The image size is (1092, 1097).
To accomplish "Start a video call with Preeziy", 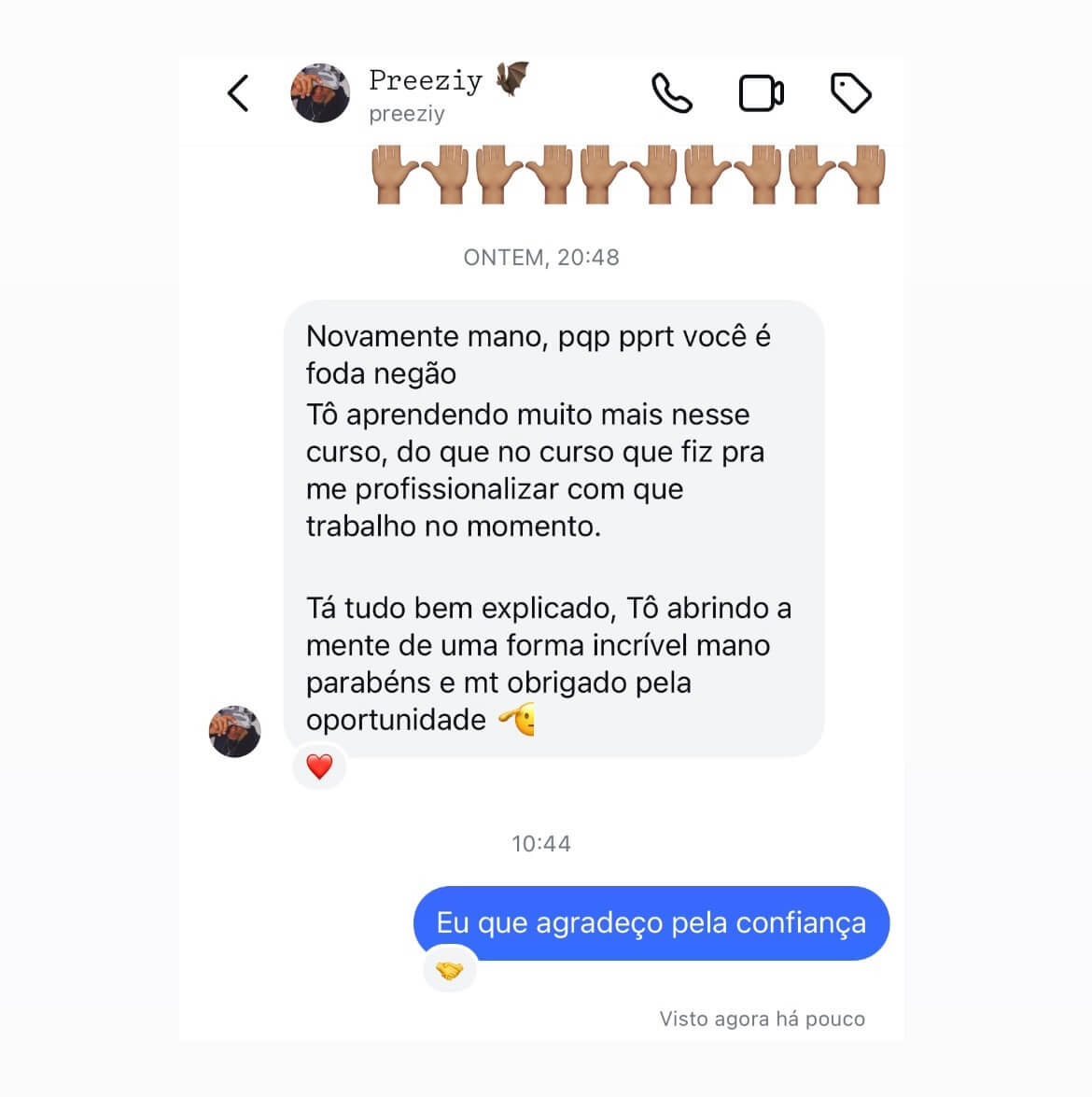I will [761, 93].
